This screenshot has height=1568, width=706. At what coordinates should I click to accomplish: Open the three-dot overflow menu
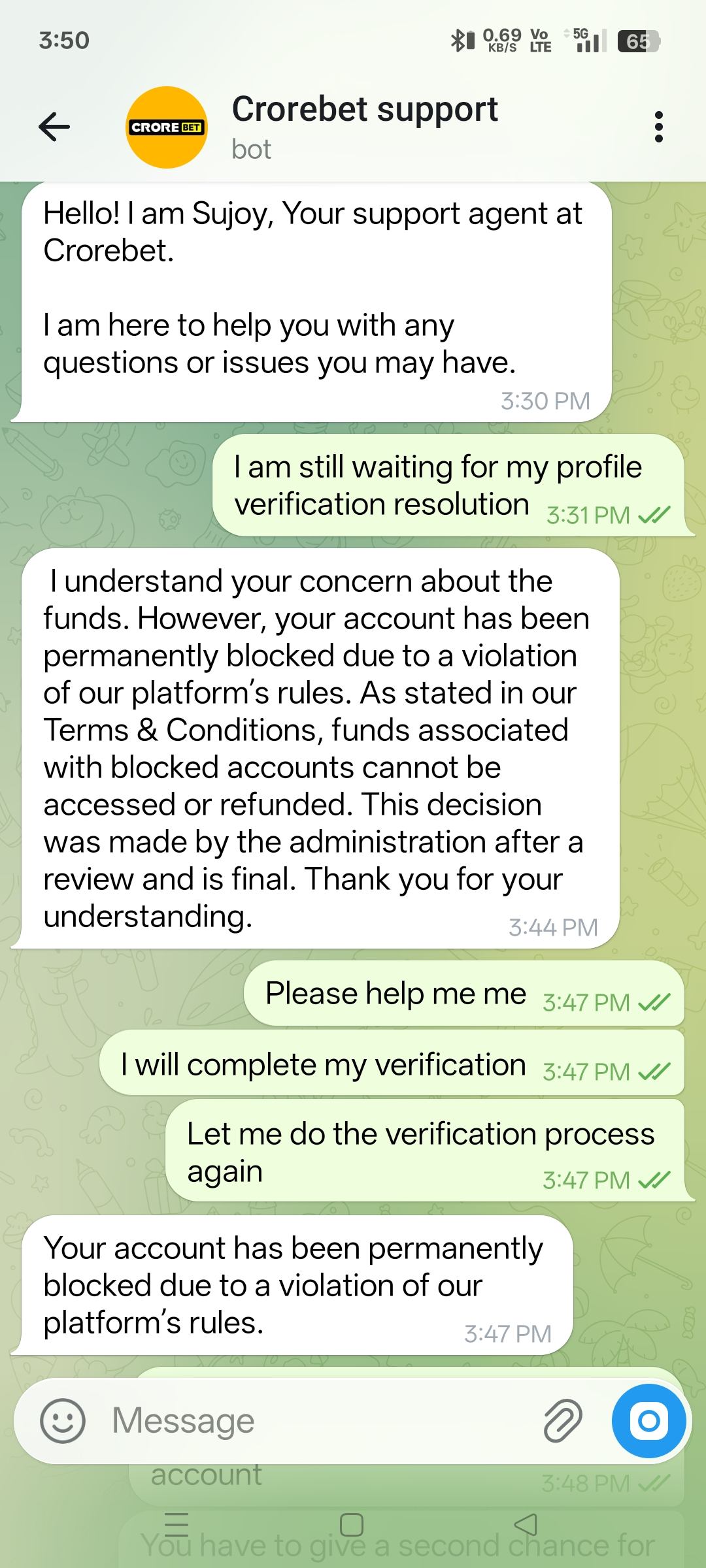pyautogui.click(x=658, y=127)
